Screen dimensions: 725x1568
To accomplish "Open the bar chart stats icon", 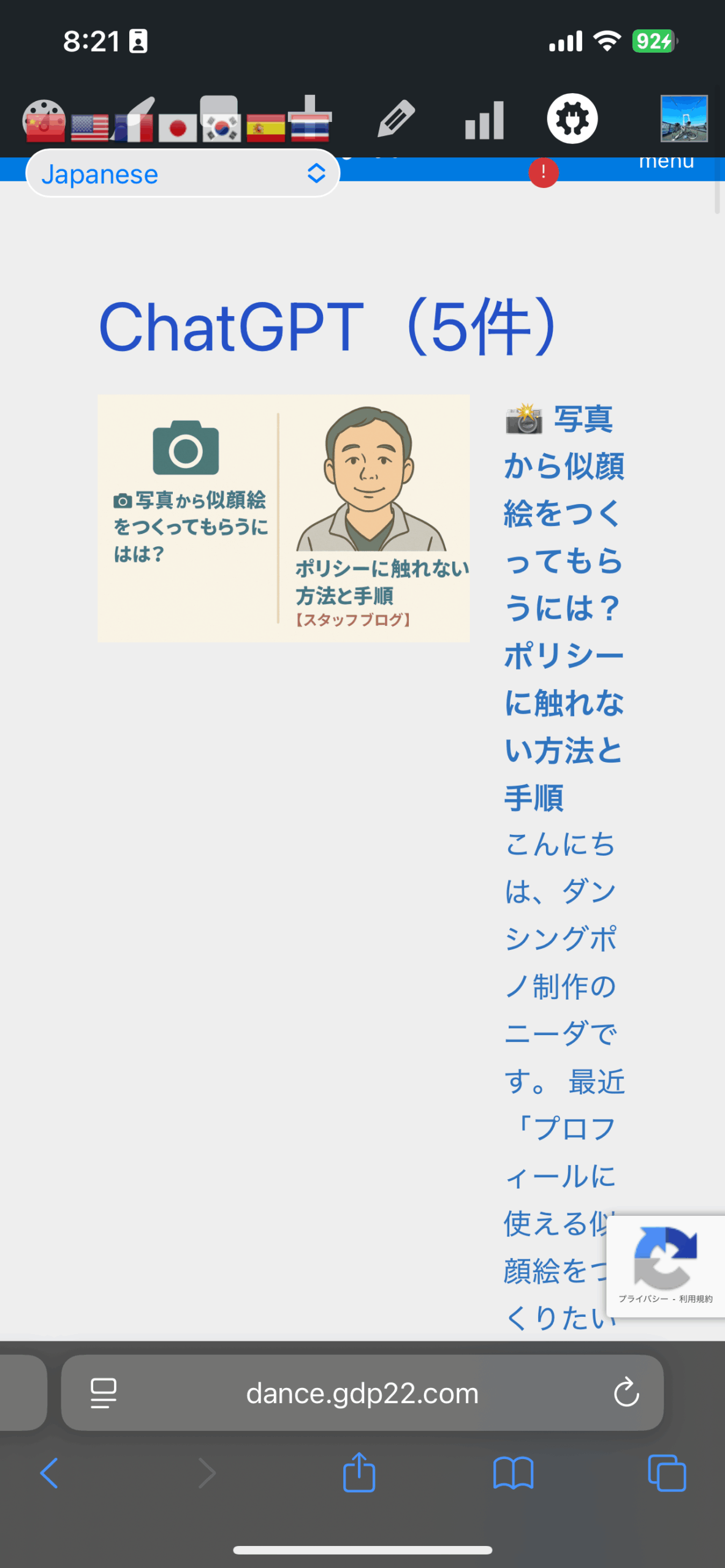I will [x=484, y=119].
